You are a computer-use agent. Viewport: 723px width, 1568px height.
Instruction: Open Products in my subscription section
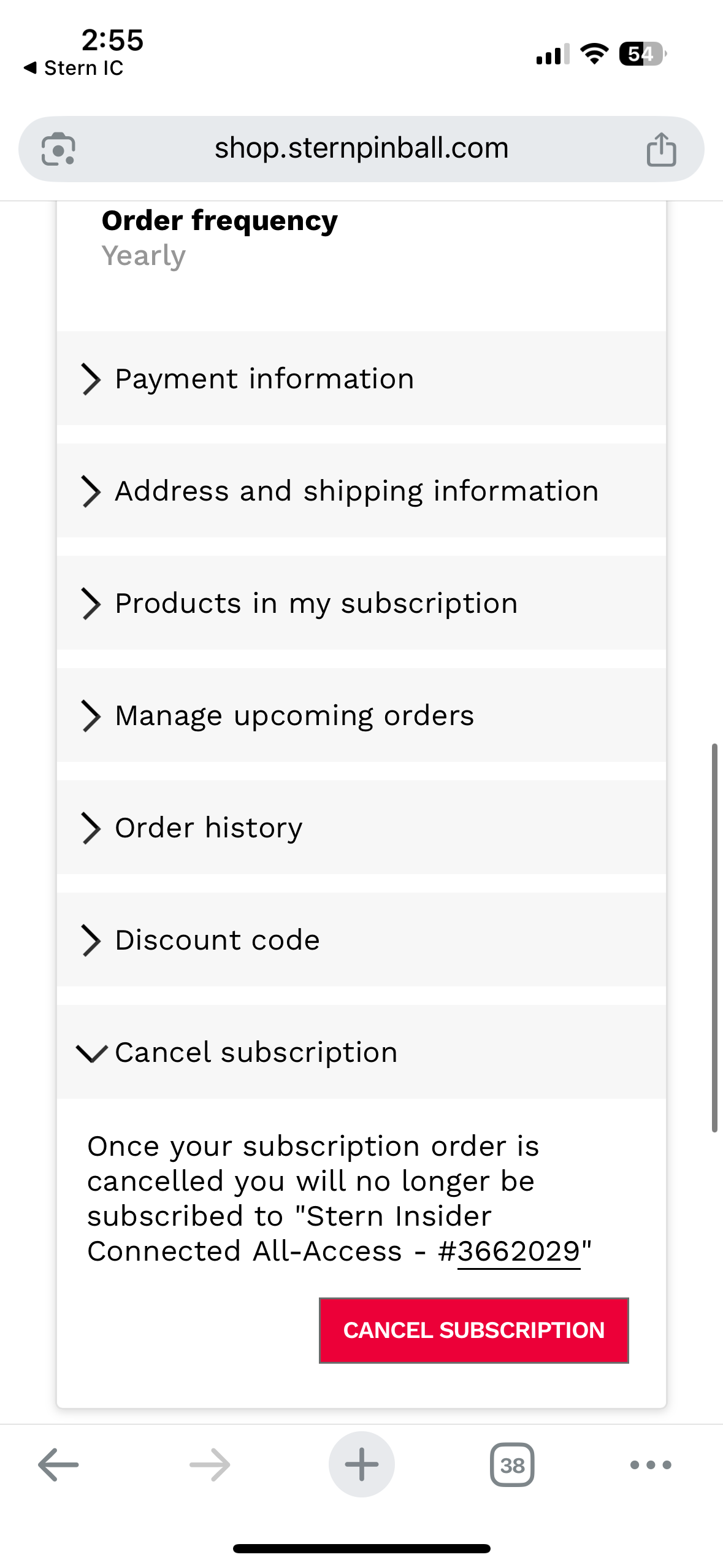pyautogui.click(x=361, y=603)
